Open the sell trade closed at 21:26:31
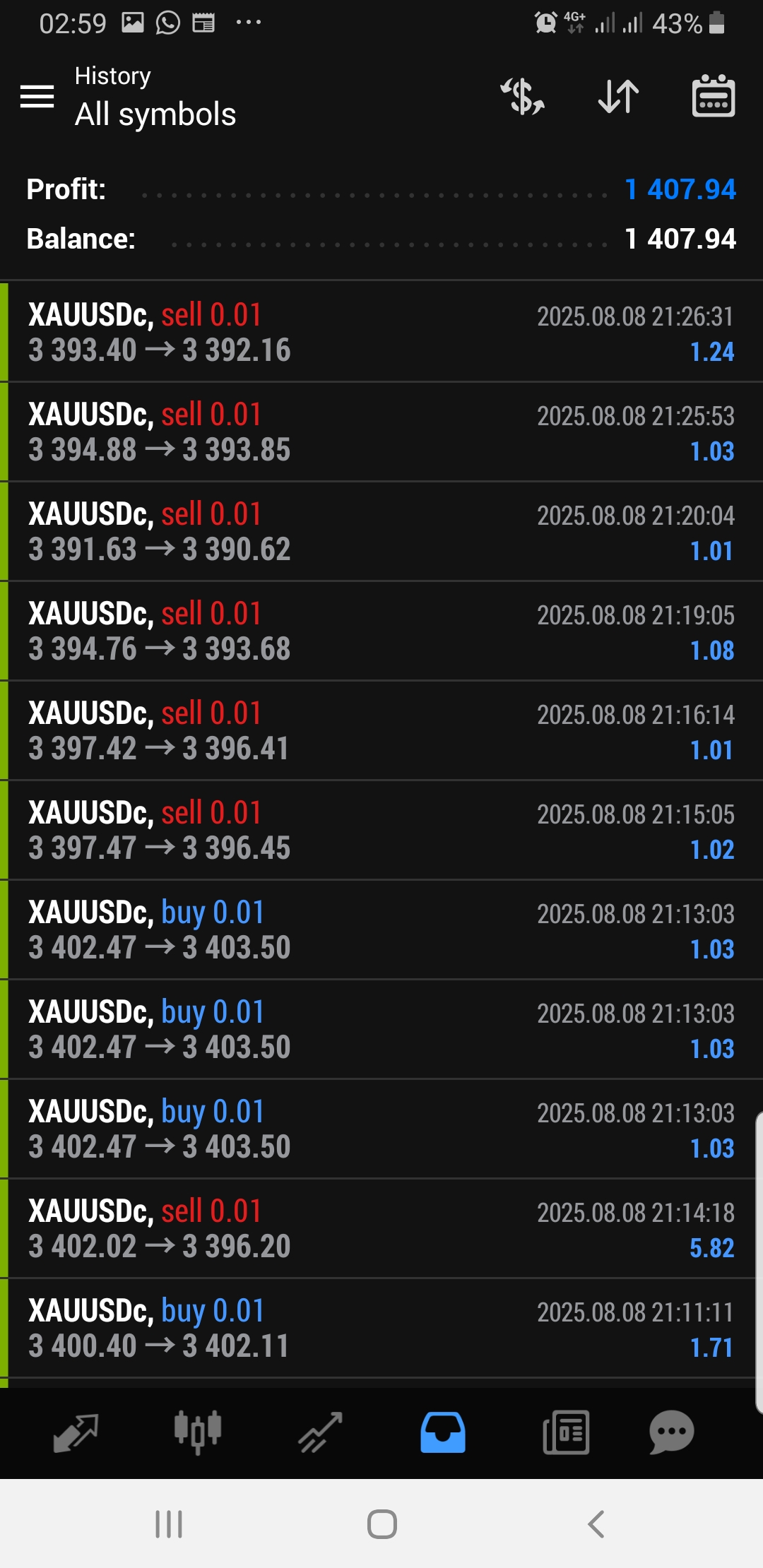The height and width of the screenshot is (1568, 763). 381,332
